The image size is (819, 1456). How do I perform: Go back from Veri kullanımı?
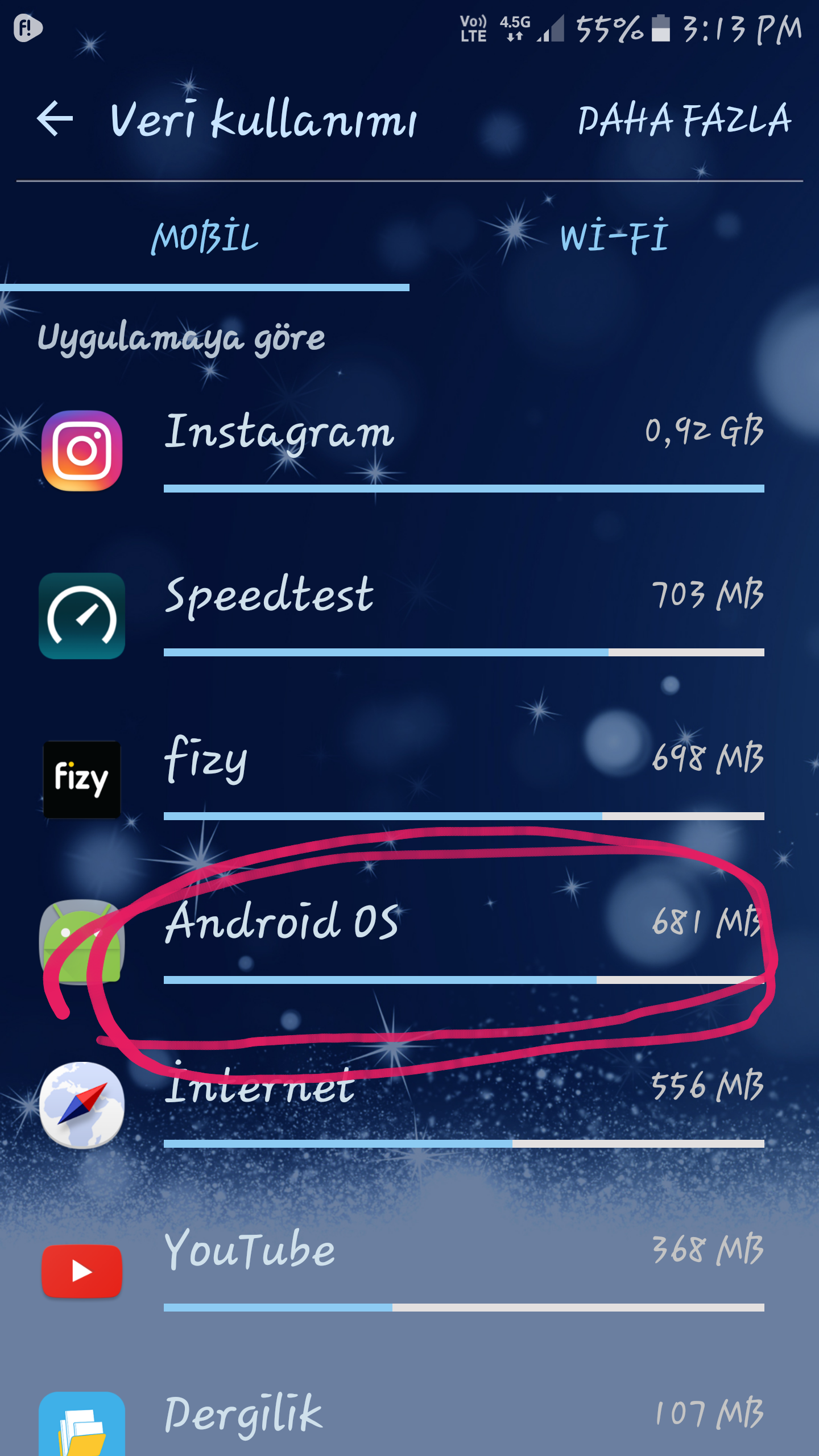[x=55, y=119]
